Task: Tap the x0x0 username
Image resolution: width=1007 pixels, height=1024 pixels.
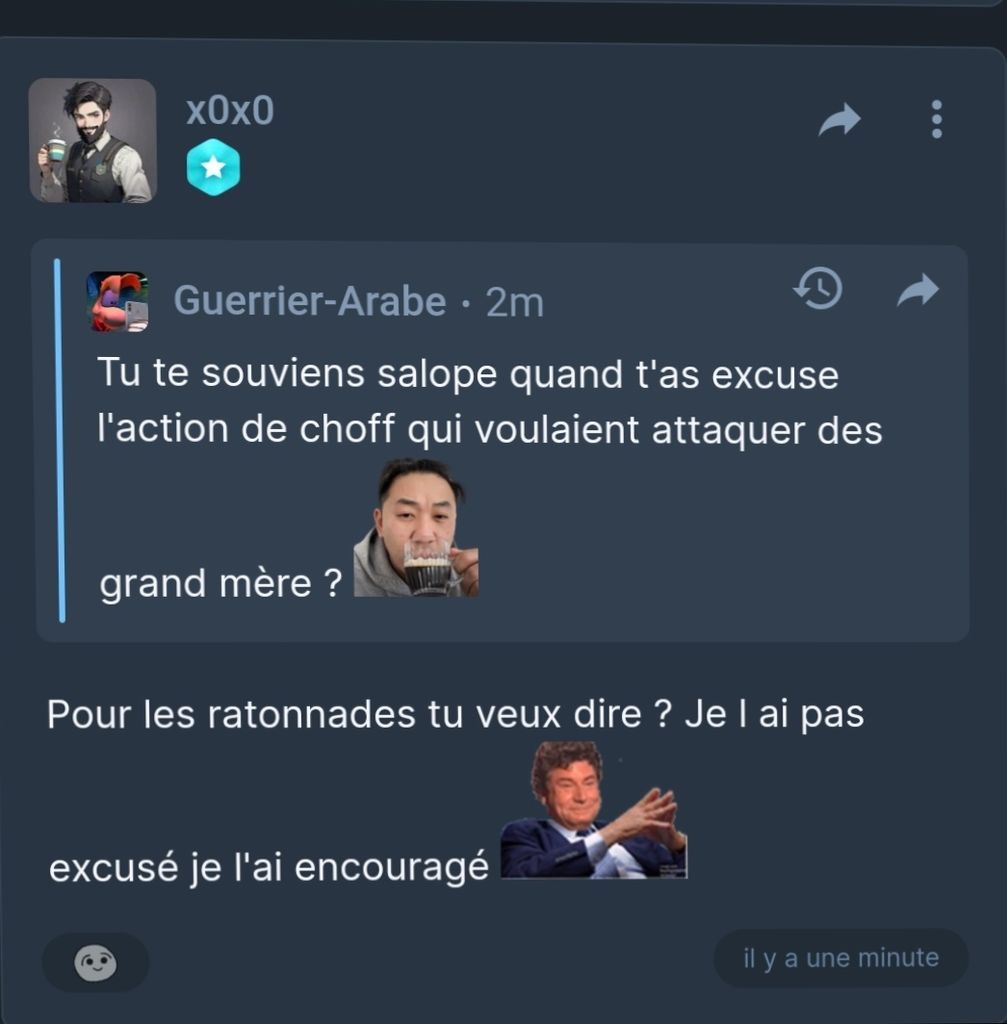Action: pos(229,111)
